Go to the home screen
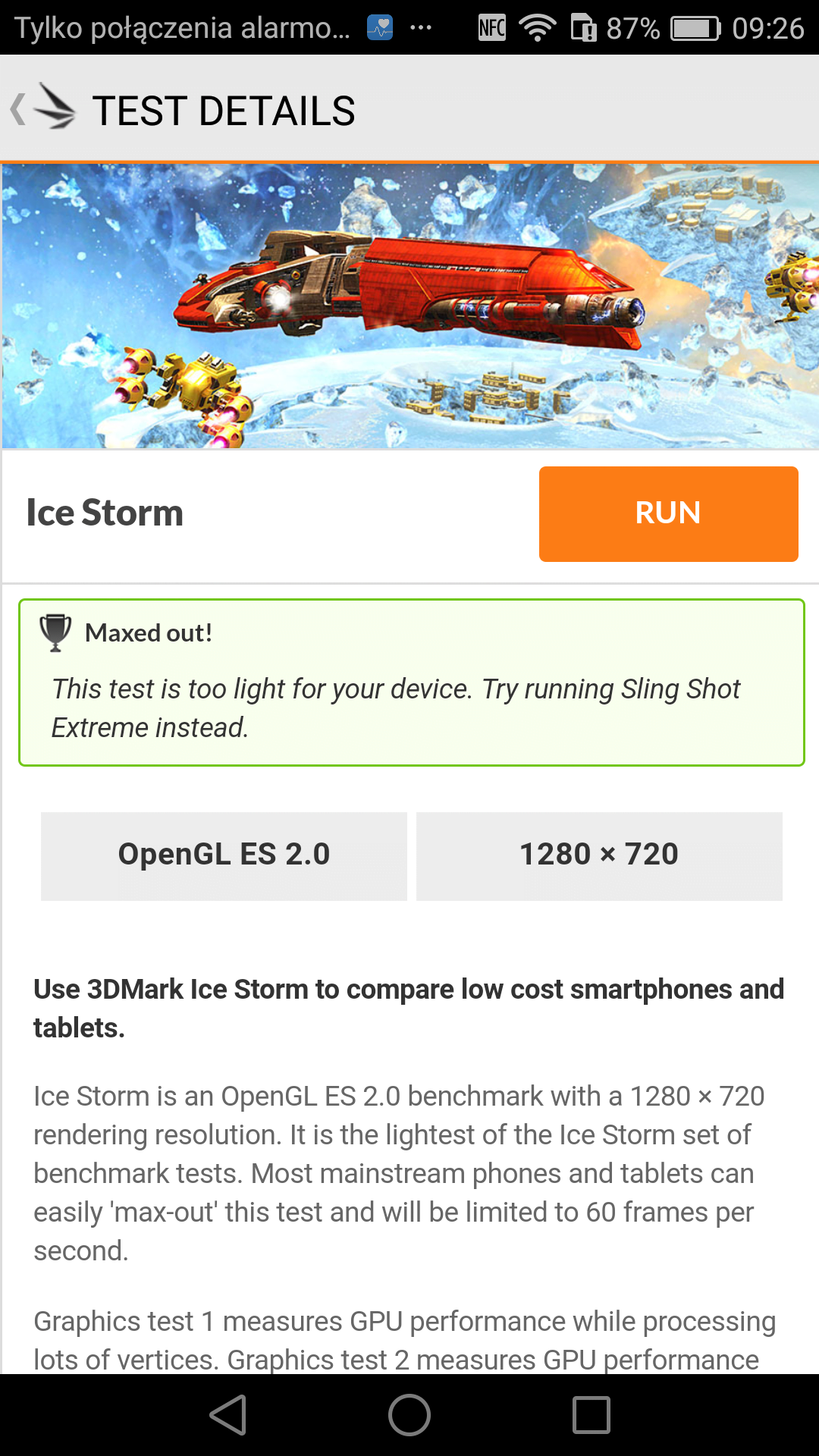This screenshot has width=819, height=1456. 409,1415
